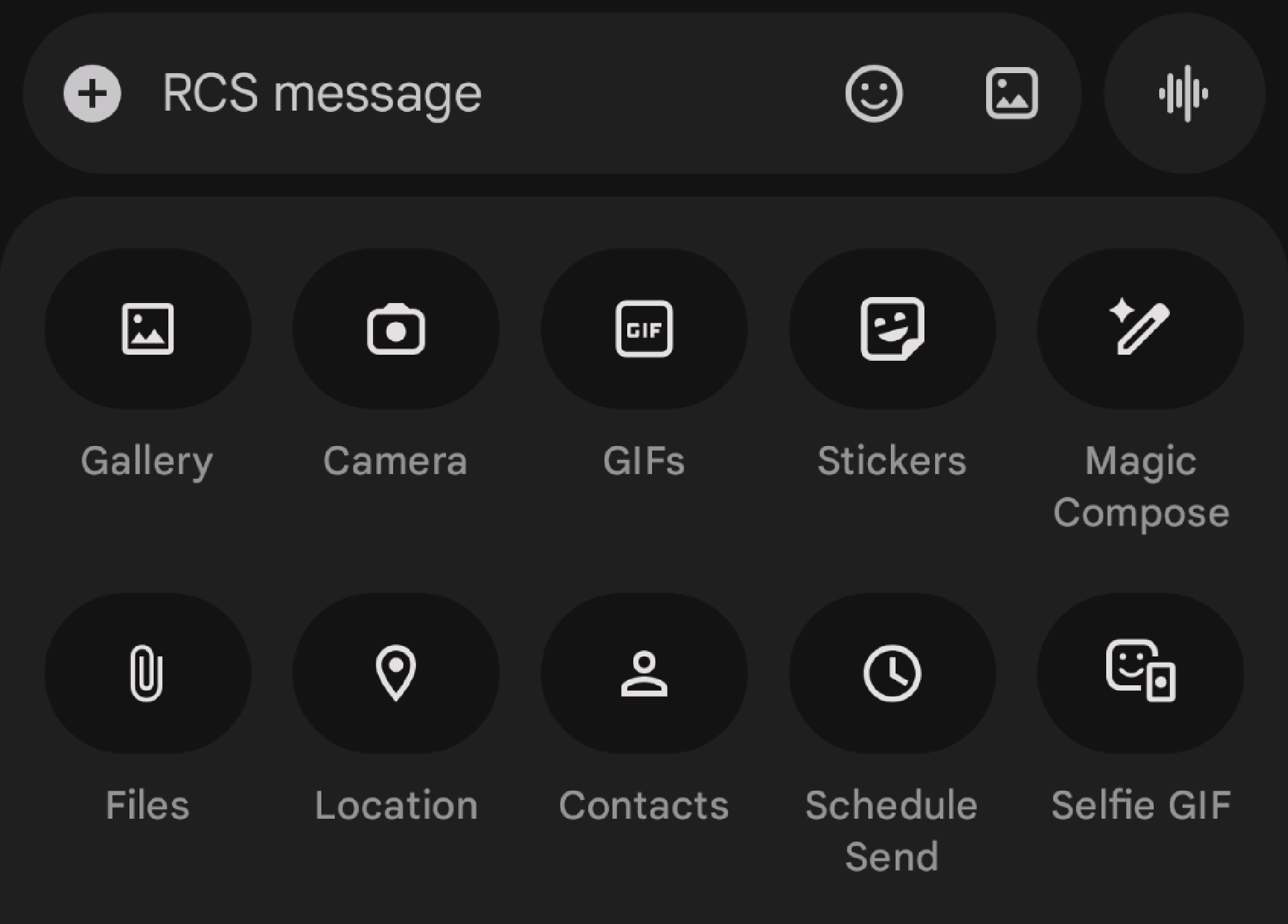Start Magic Compose
1288x924 pixels.
tap(1140, 329)
